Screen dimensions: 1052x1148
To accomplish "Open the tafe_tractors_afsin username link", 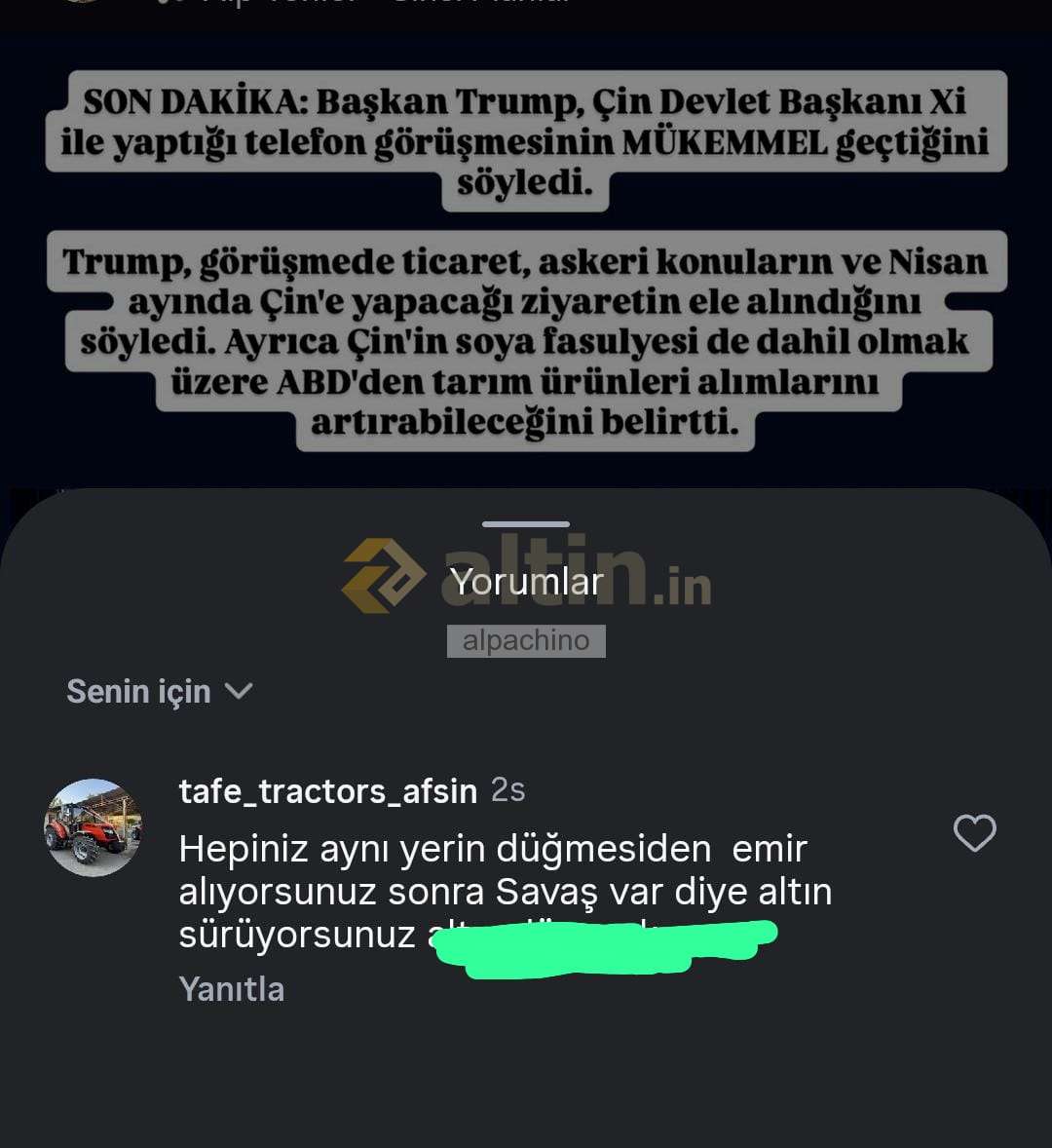I will pyautogui.click(x=328, y=790).
